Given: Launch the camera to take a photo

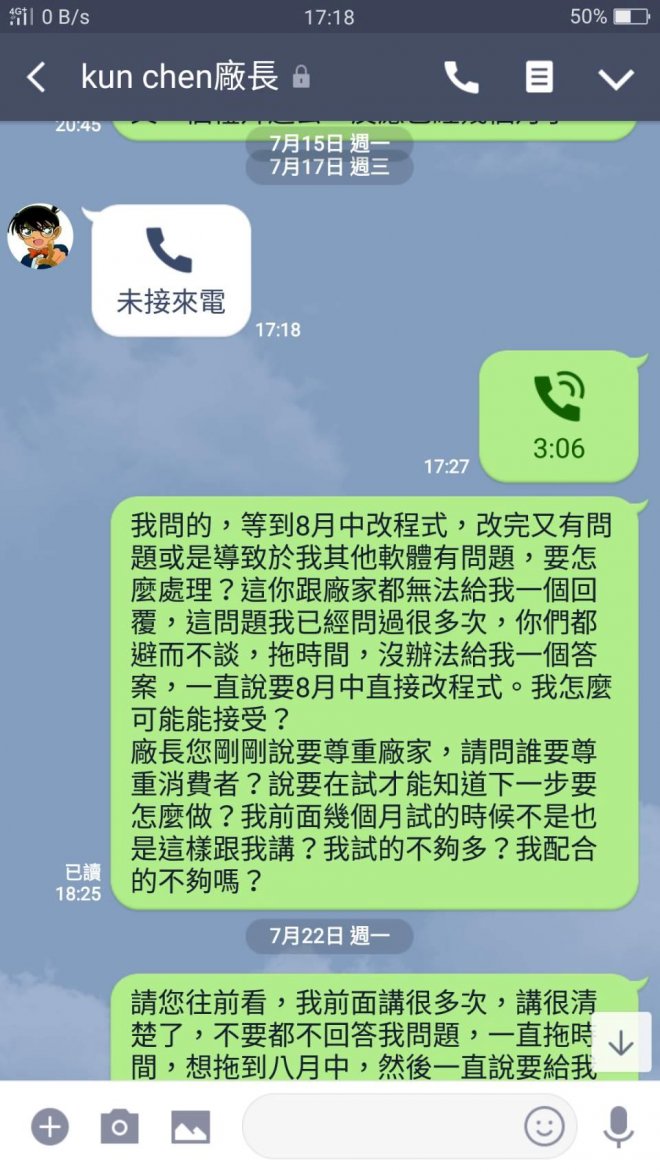Looking at the screenshot, I should point(119,1127).
